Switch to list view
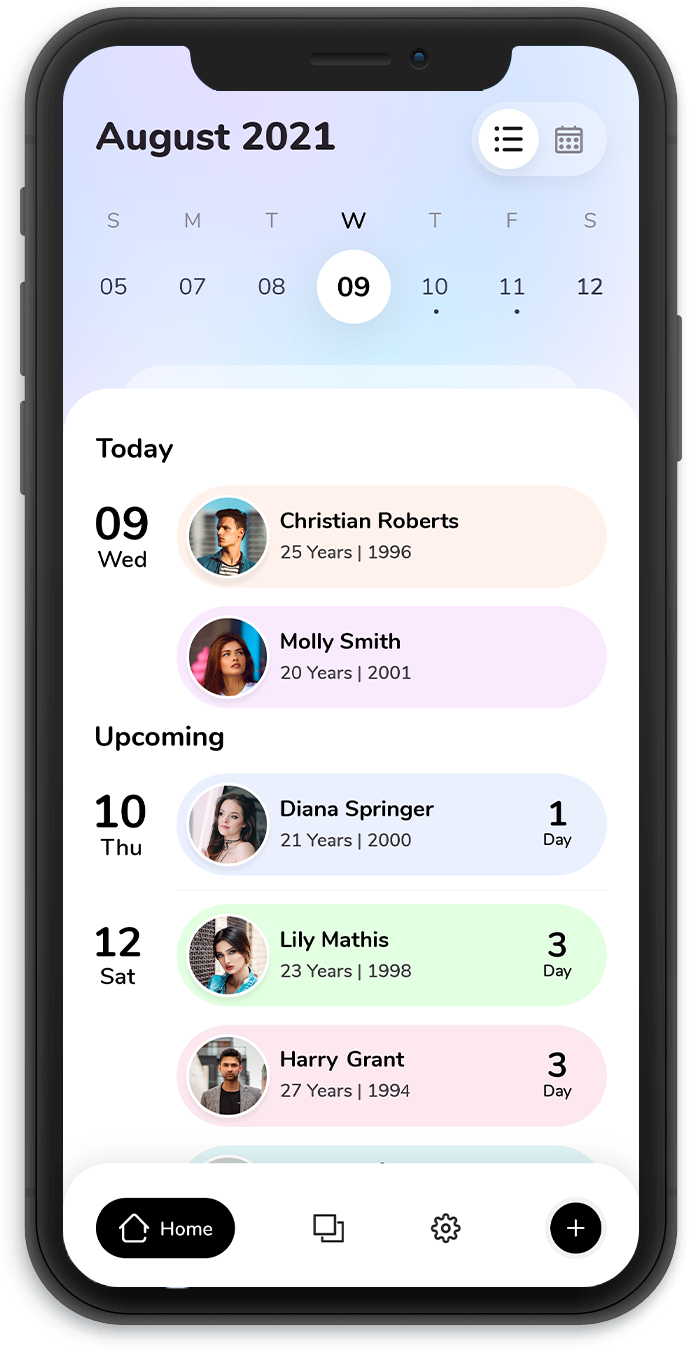 click(x=508, y=139)
